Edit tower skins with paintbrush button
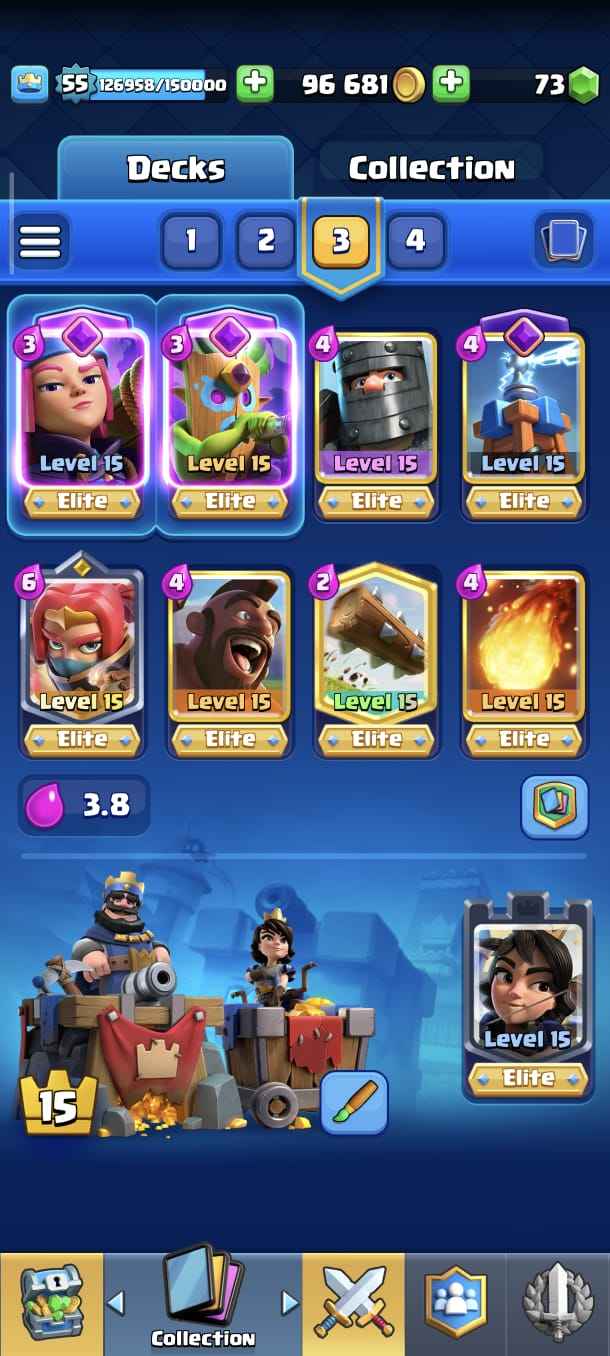The height and width of the screenshot is (1356, 610). point(354,1101)
